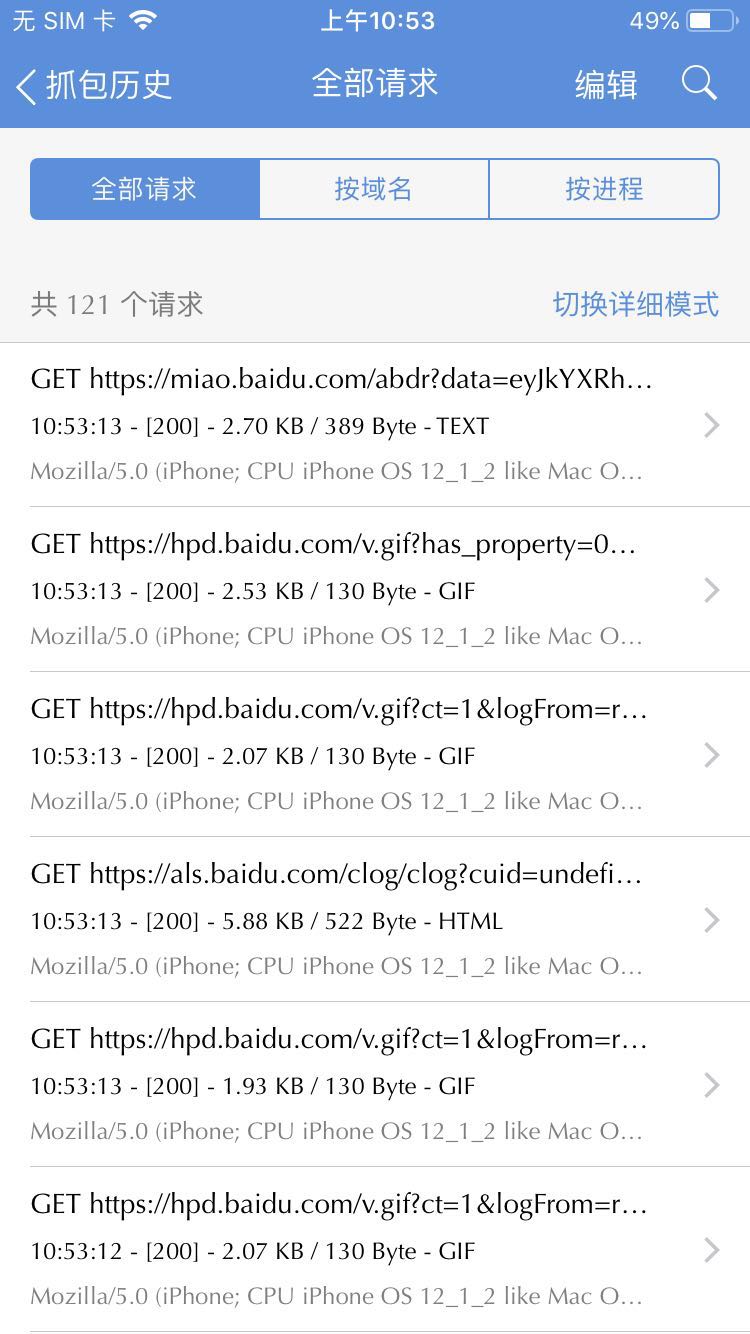
Task: Tap the chevron on the first hpd.baidu.com v.gif request
Action: 711,590
